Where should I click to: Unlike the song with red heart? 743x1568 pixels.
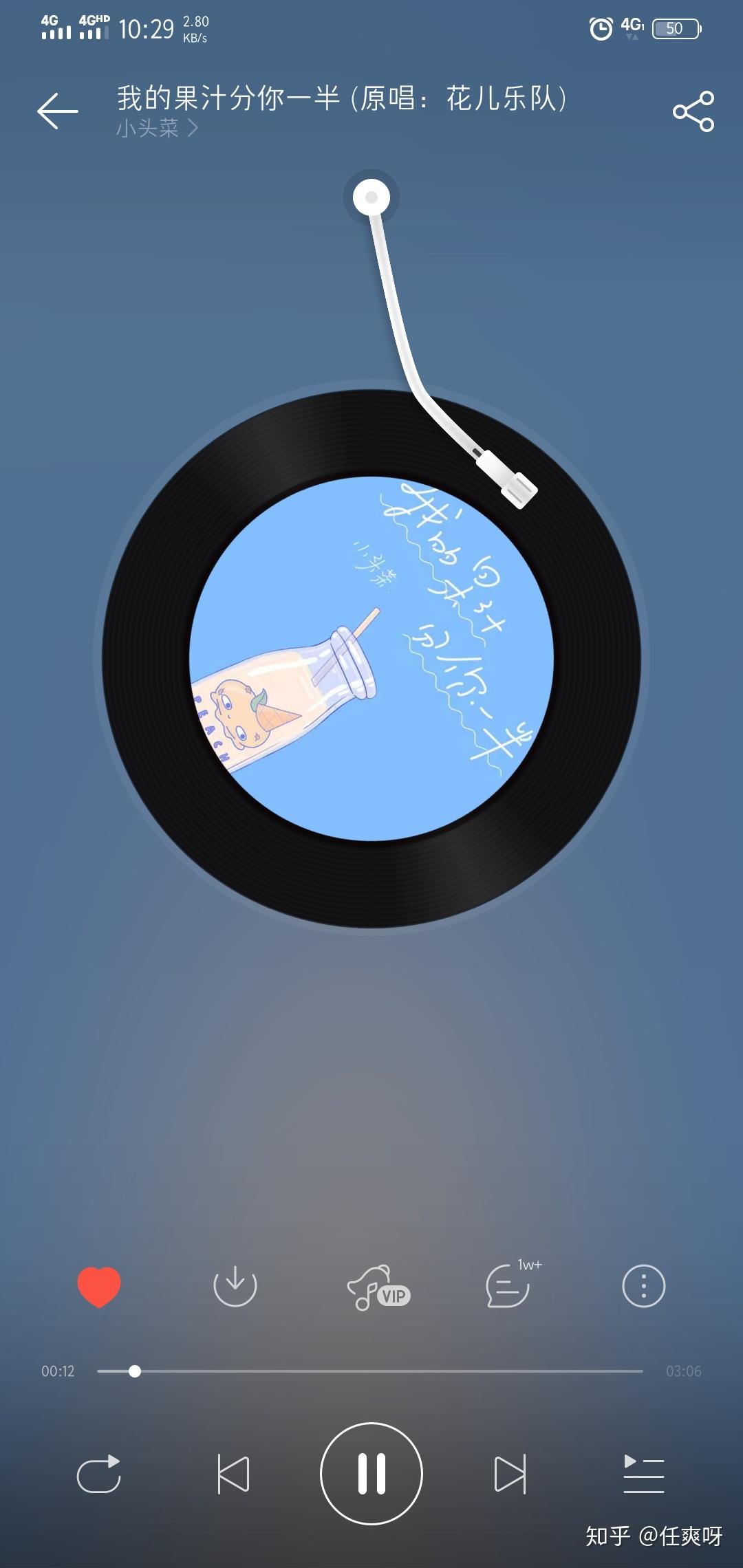[99, 1286]
